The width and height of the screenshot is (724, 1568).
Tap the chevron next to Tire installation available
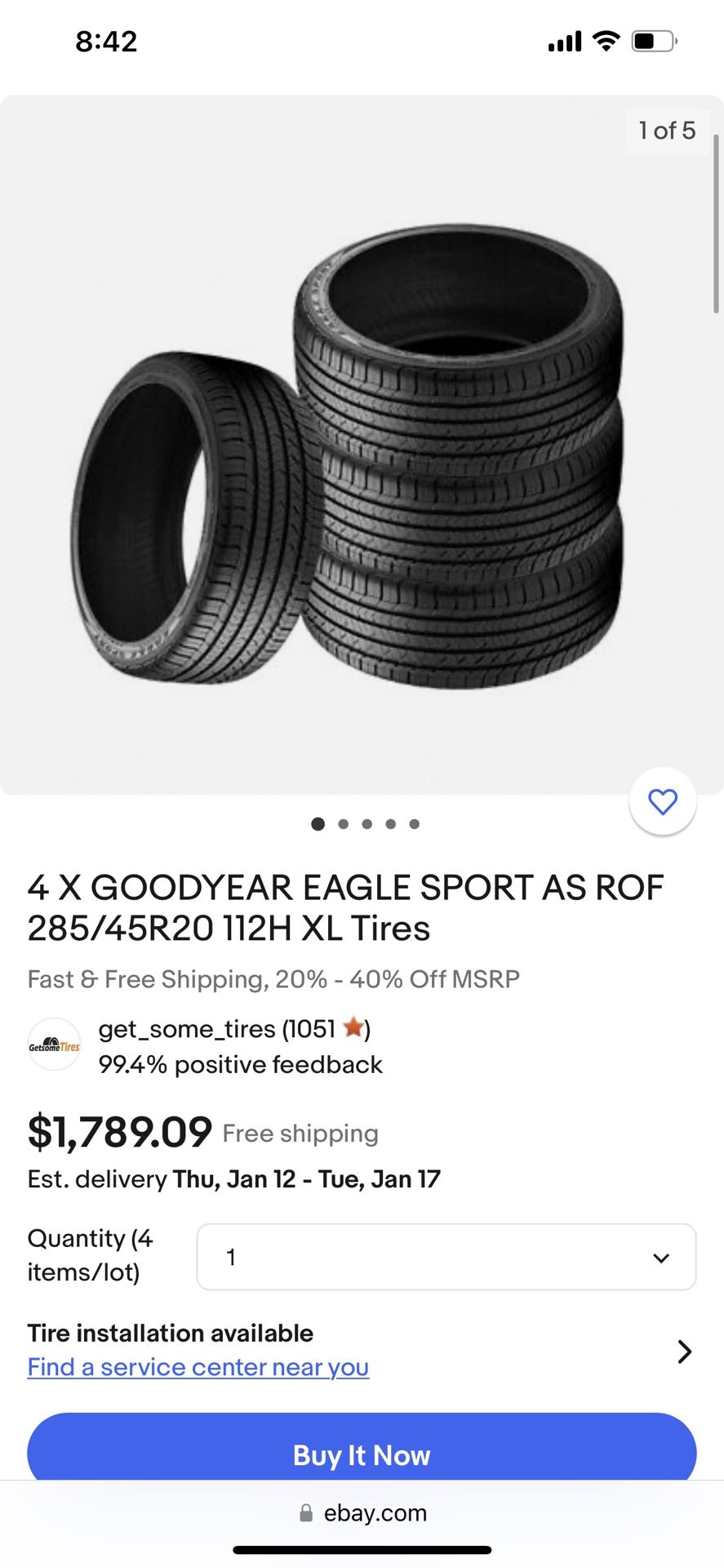pyautogui.click(x=685, y=1352)
